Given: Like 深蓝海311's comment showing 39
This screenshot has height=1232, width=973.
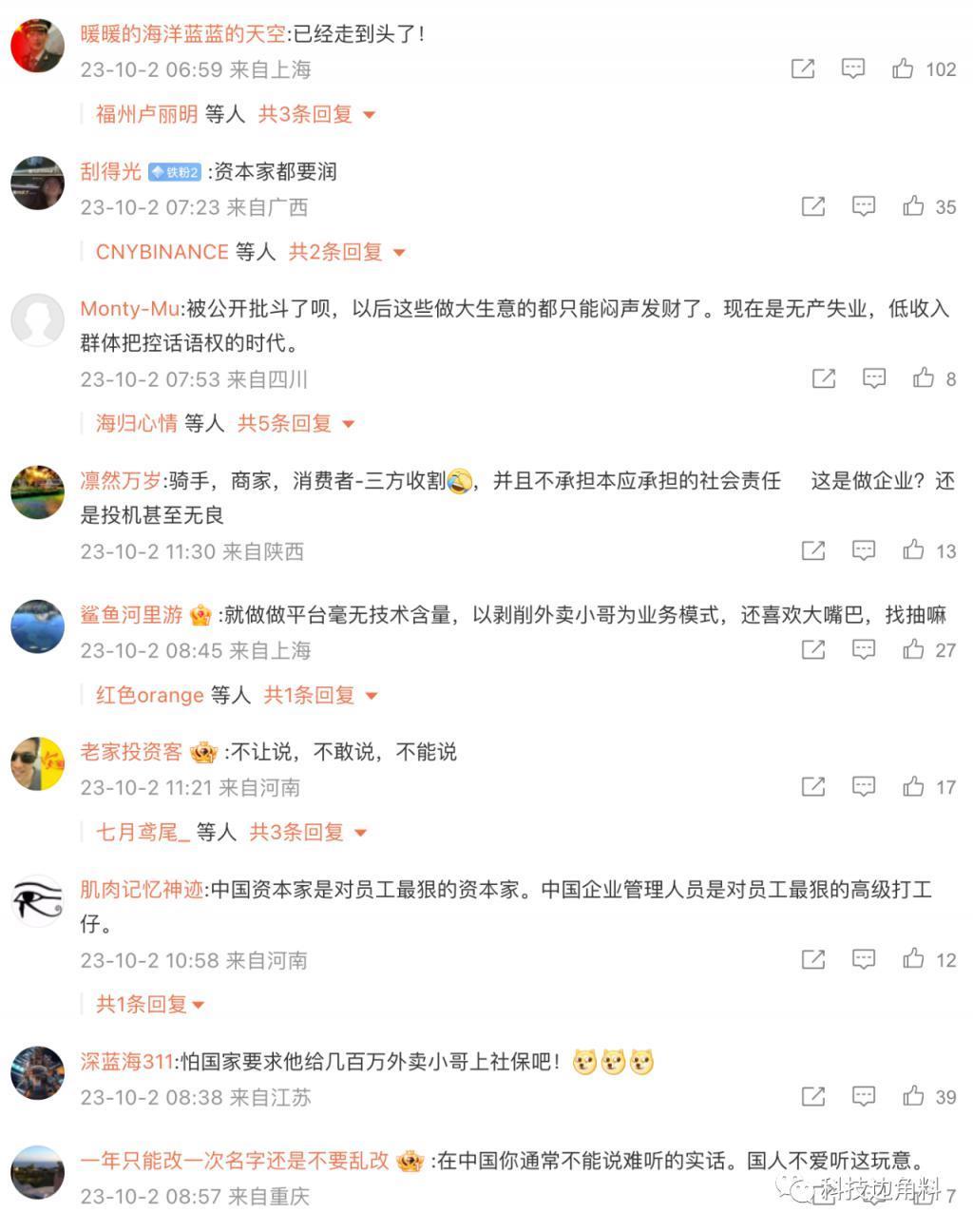Looking at the screenshot, I should pos(913,1095).
